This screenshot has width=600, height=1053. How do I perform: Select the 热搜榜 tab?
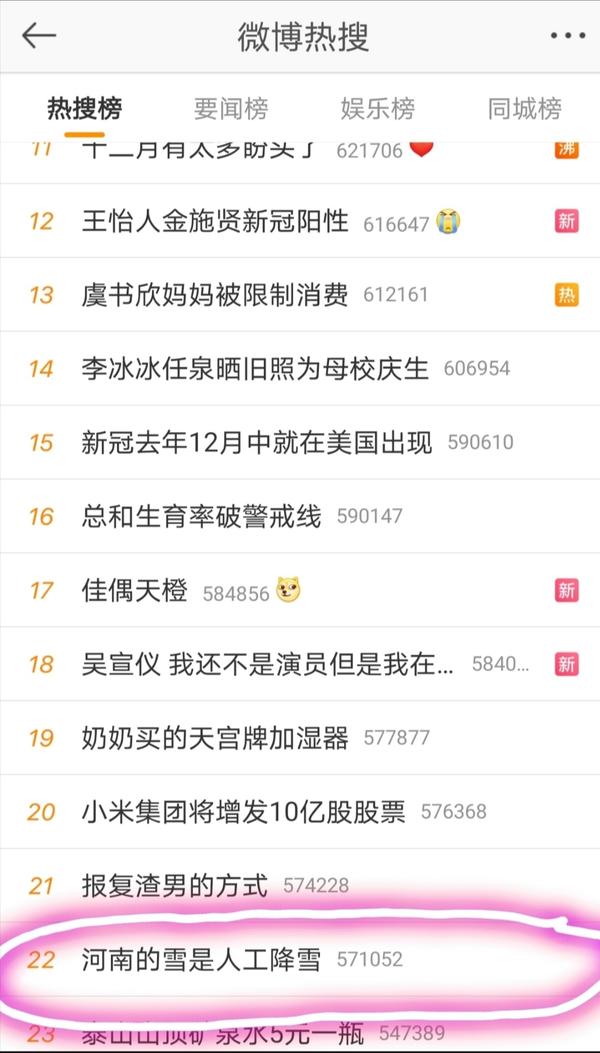(84, 108)
